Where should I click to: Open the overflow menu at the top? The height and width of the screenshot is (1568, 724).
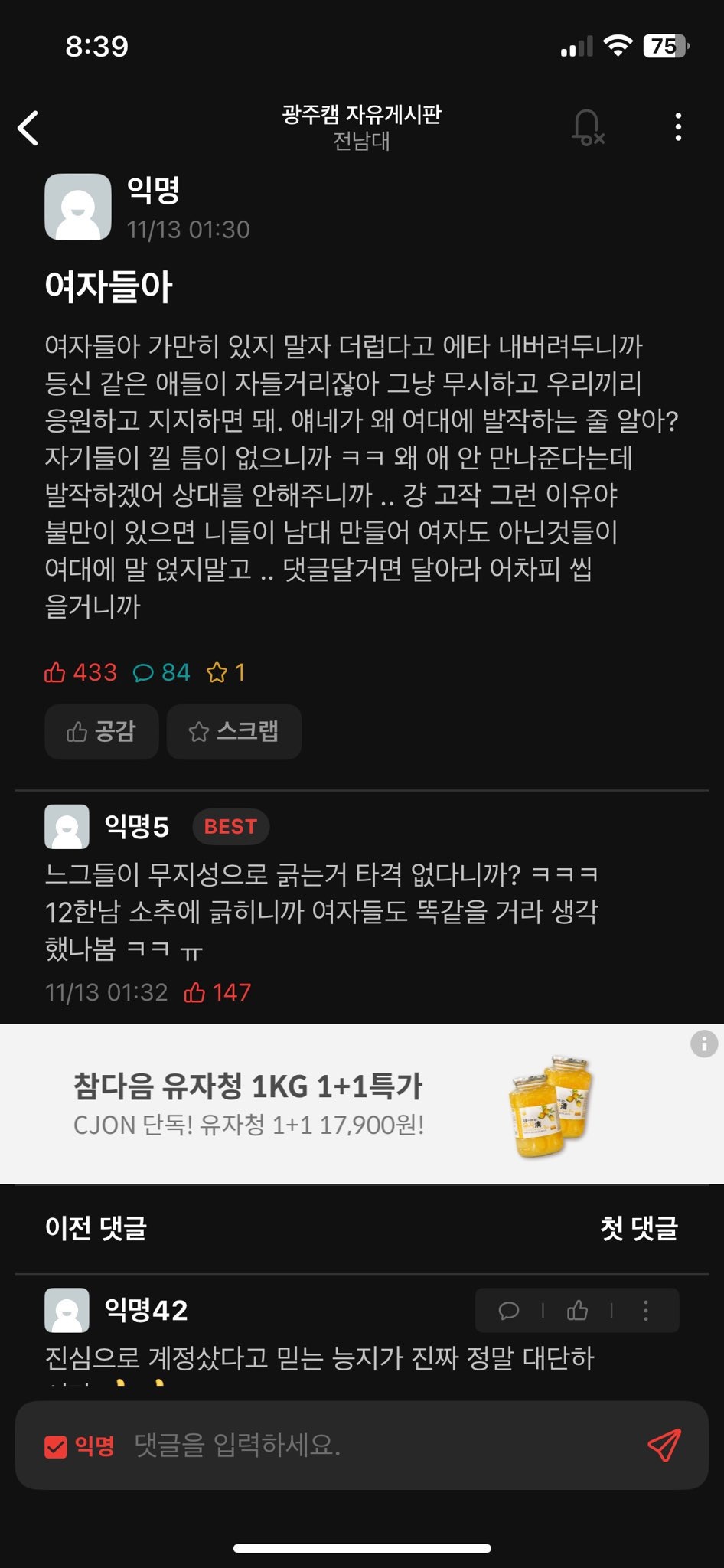pos(678,127)
